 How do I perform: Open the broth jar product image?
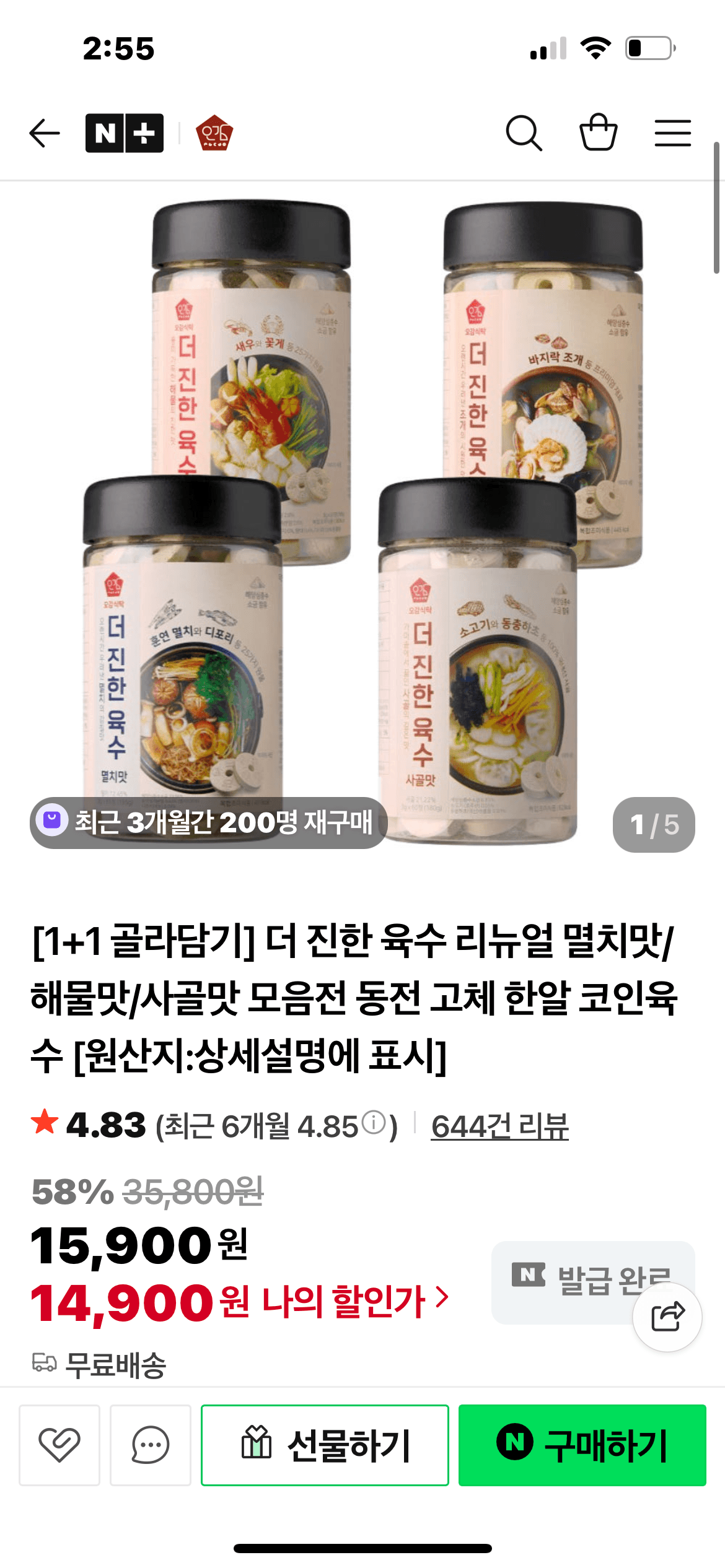pyautogui.click(x=362, y=520)
